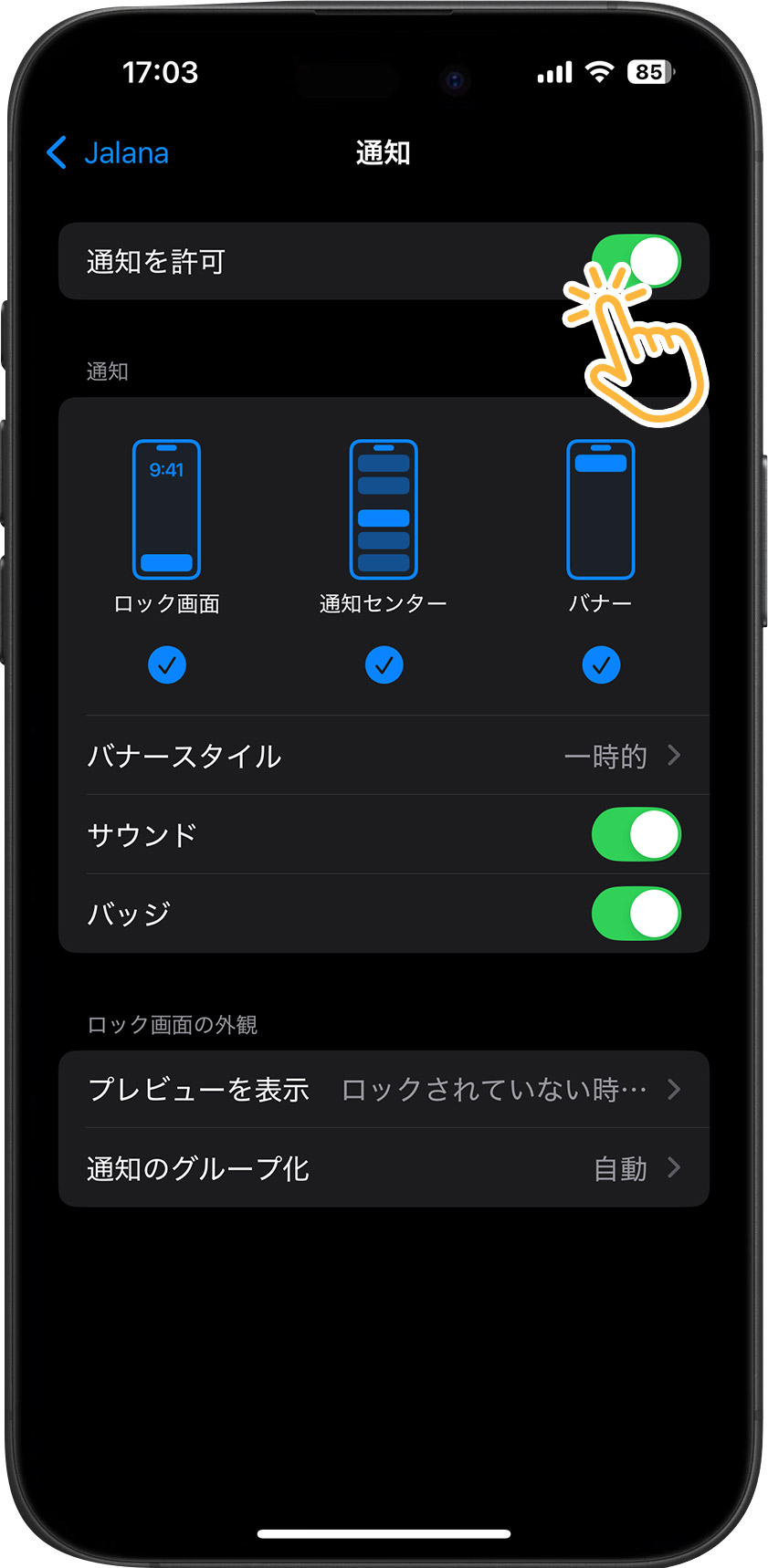The width and height of the screenshot is (768, 1568).
Task: Open 通知のグループ化 set to 自動
Action: [384, 1169]
